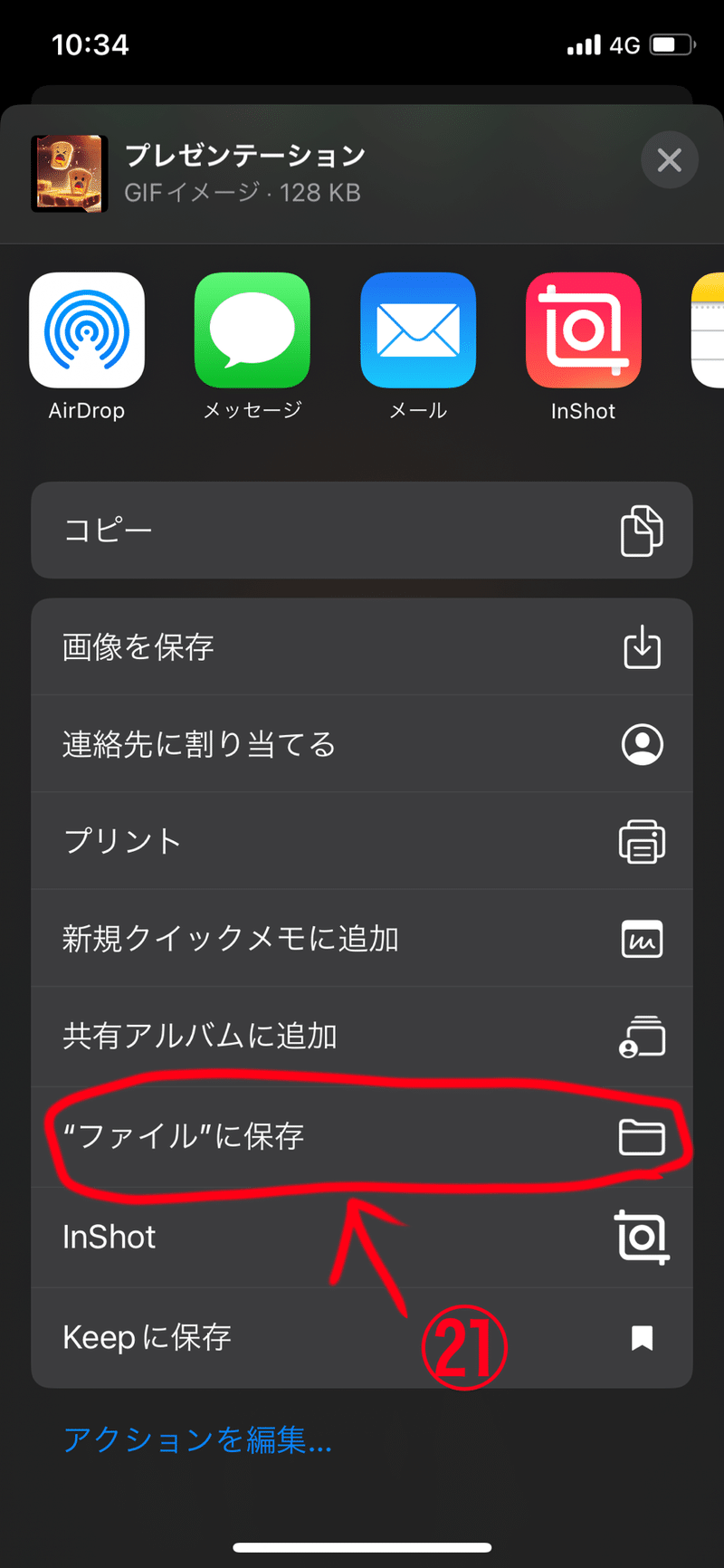The height and width of the screenshot is (1568, 724).
Task: Add to 新規クイックメモに追加
Action: [x=362, y=939]
